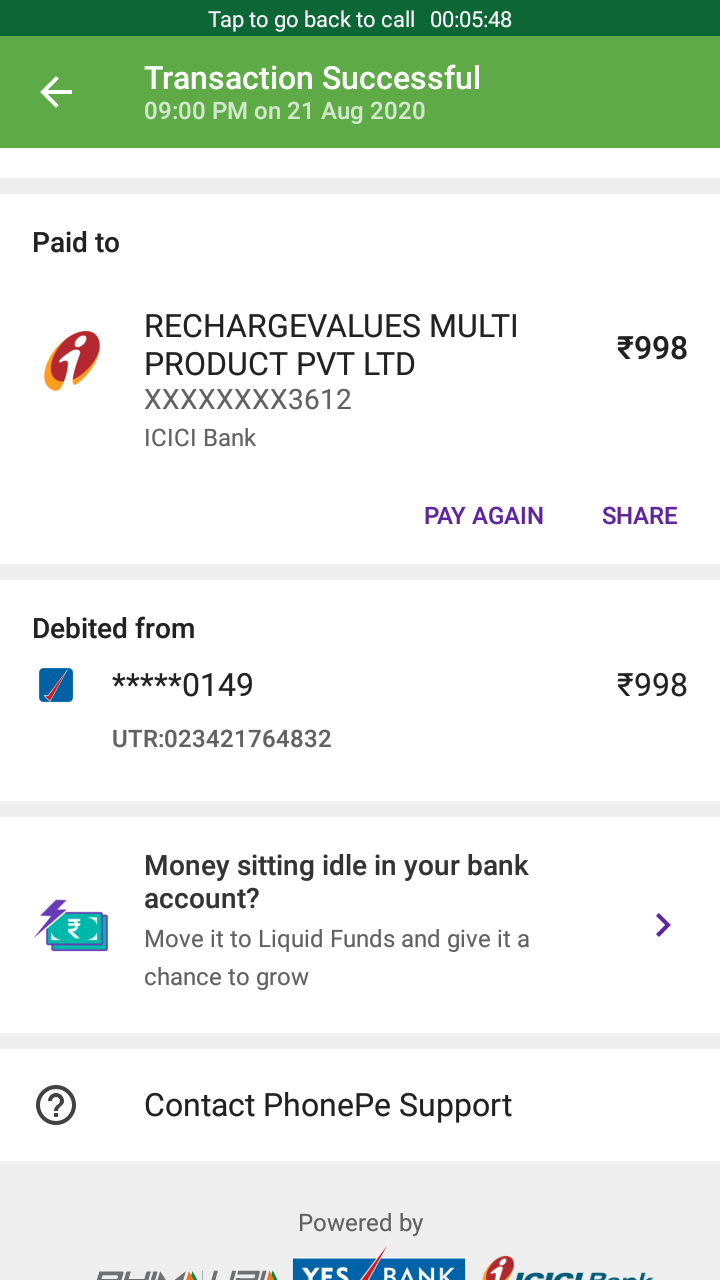Share this transaction receipt

[x=639, y=516]
